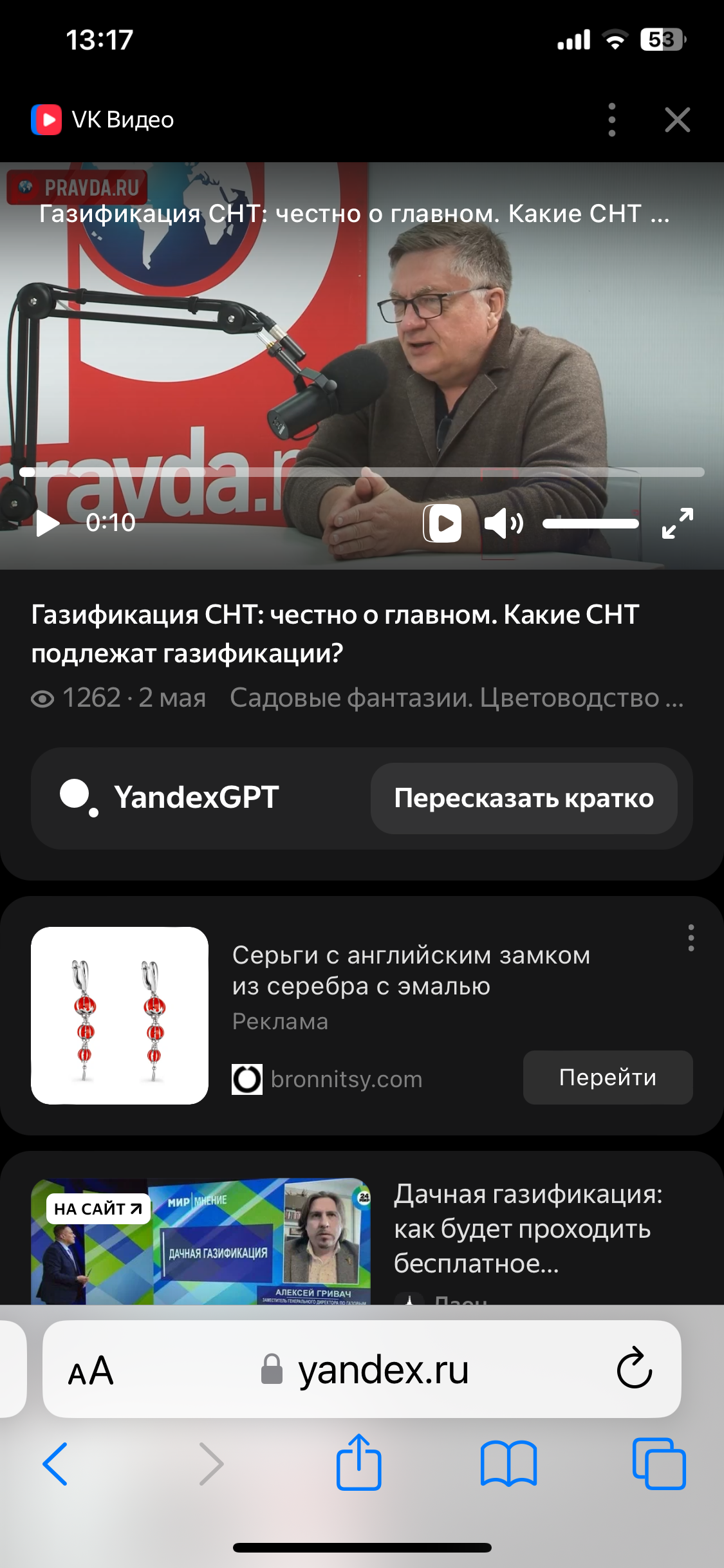The image size is (724, 1568).
Task: Open the Дачная газификация video
Action: pyautogui.click(x=528, y=1229)
